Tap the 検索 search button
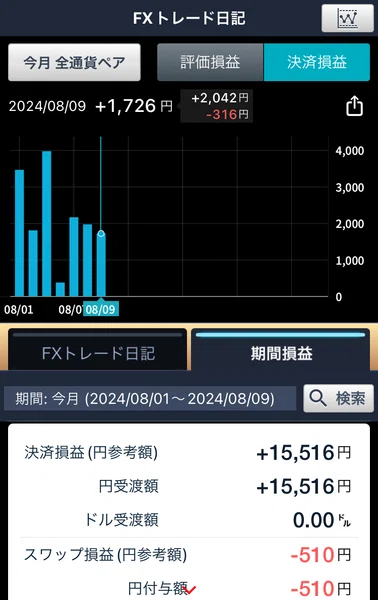 click(339, 398)
